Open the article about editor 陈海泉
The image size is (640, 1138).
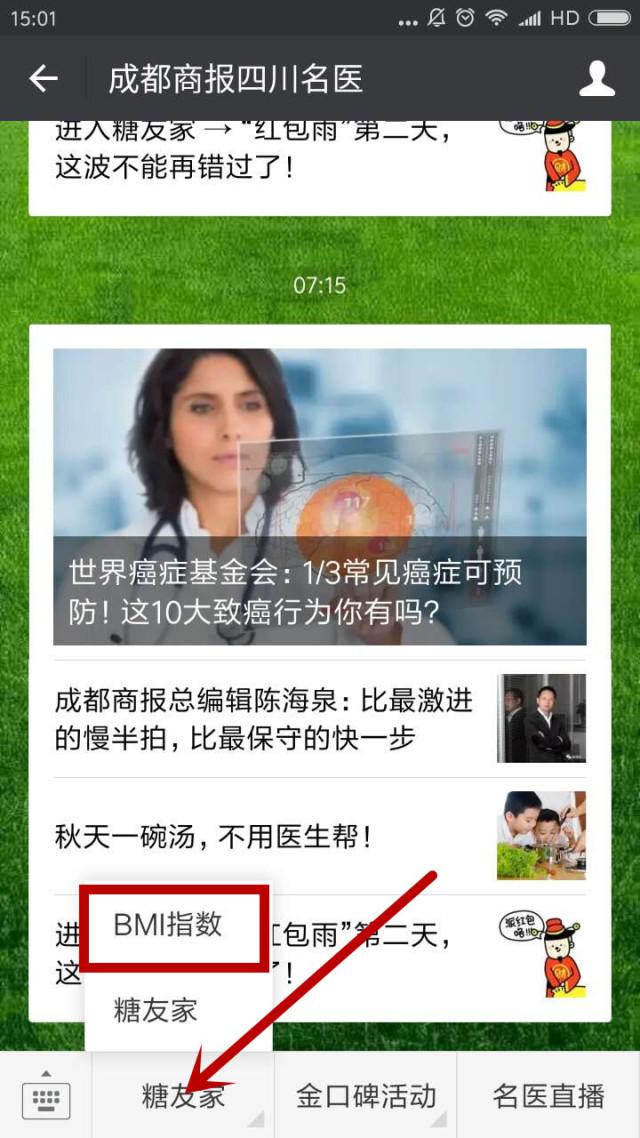(x=319, y=719)
